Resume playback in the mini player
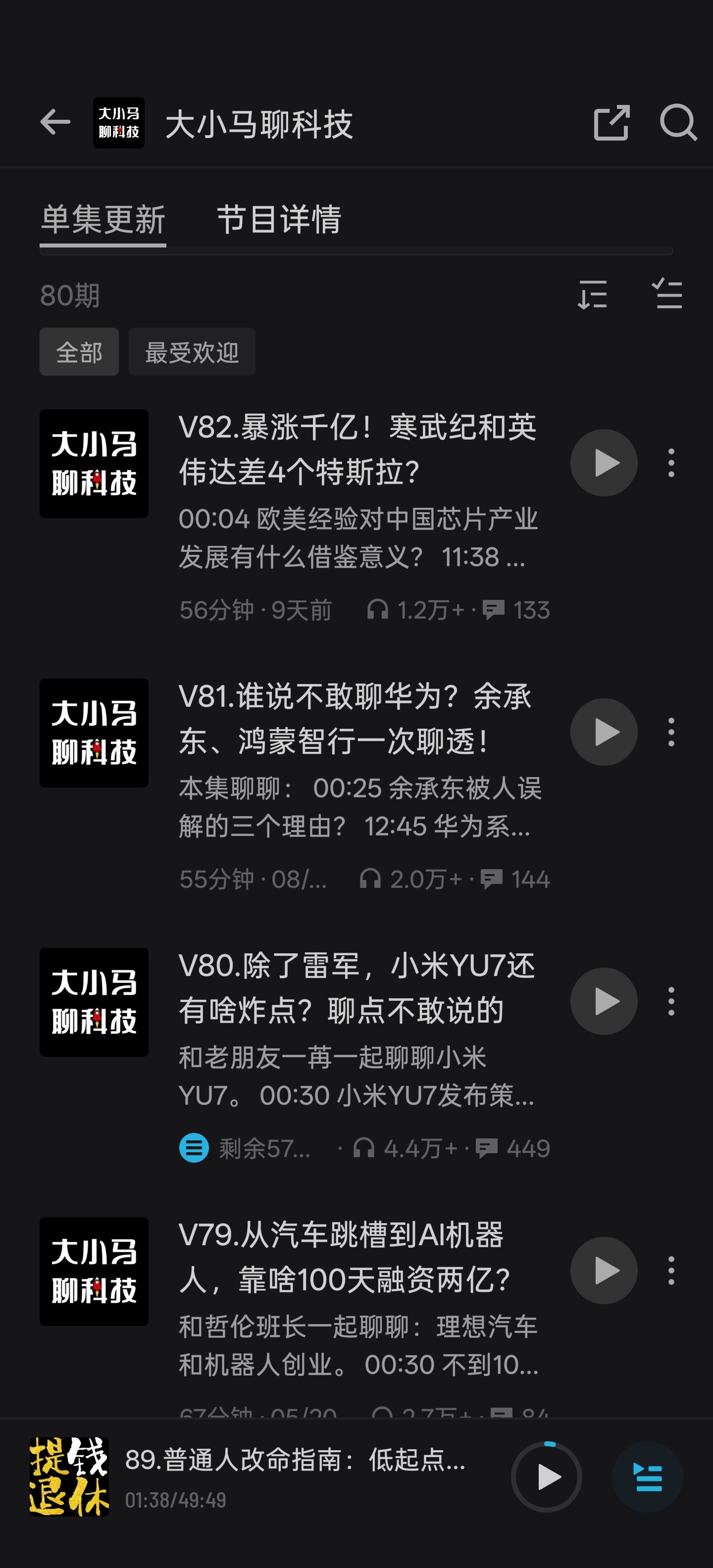Screen dimensions: 713x1568 coord(547,1477)
